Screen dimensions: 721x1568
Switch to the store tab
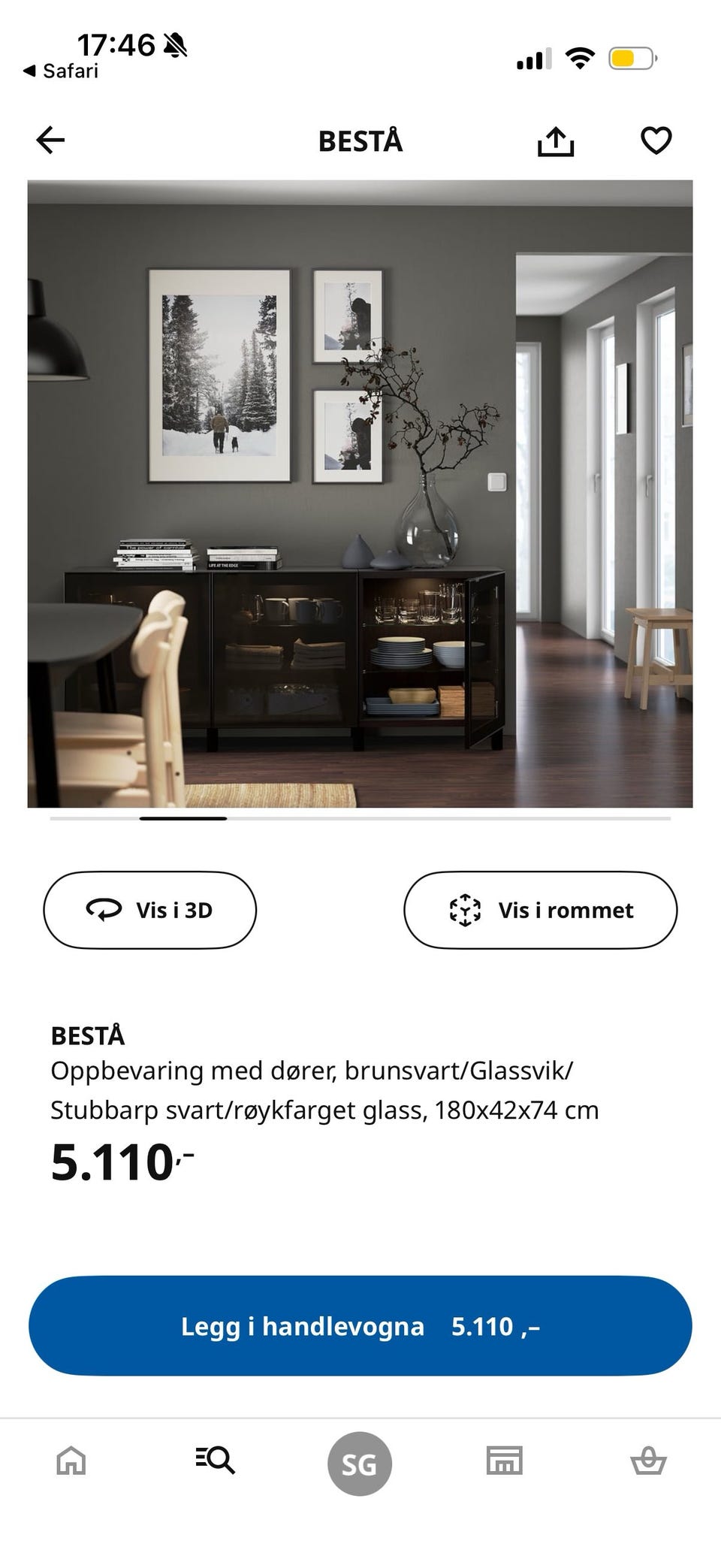pyautogui.click(x=505, y=1461)
